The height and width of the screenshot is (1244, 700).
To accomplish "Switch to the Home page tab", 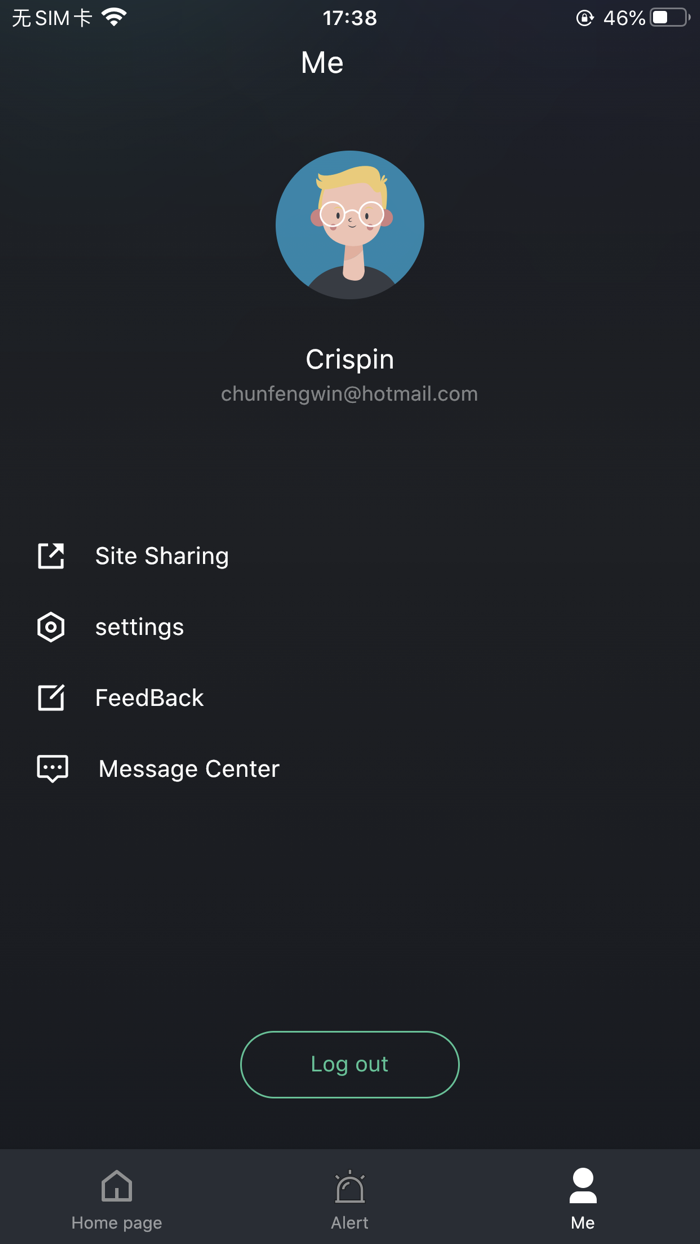I will [x=117, y=1199].
